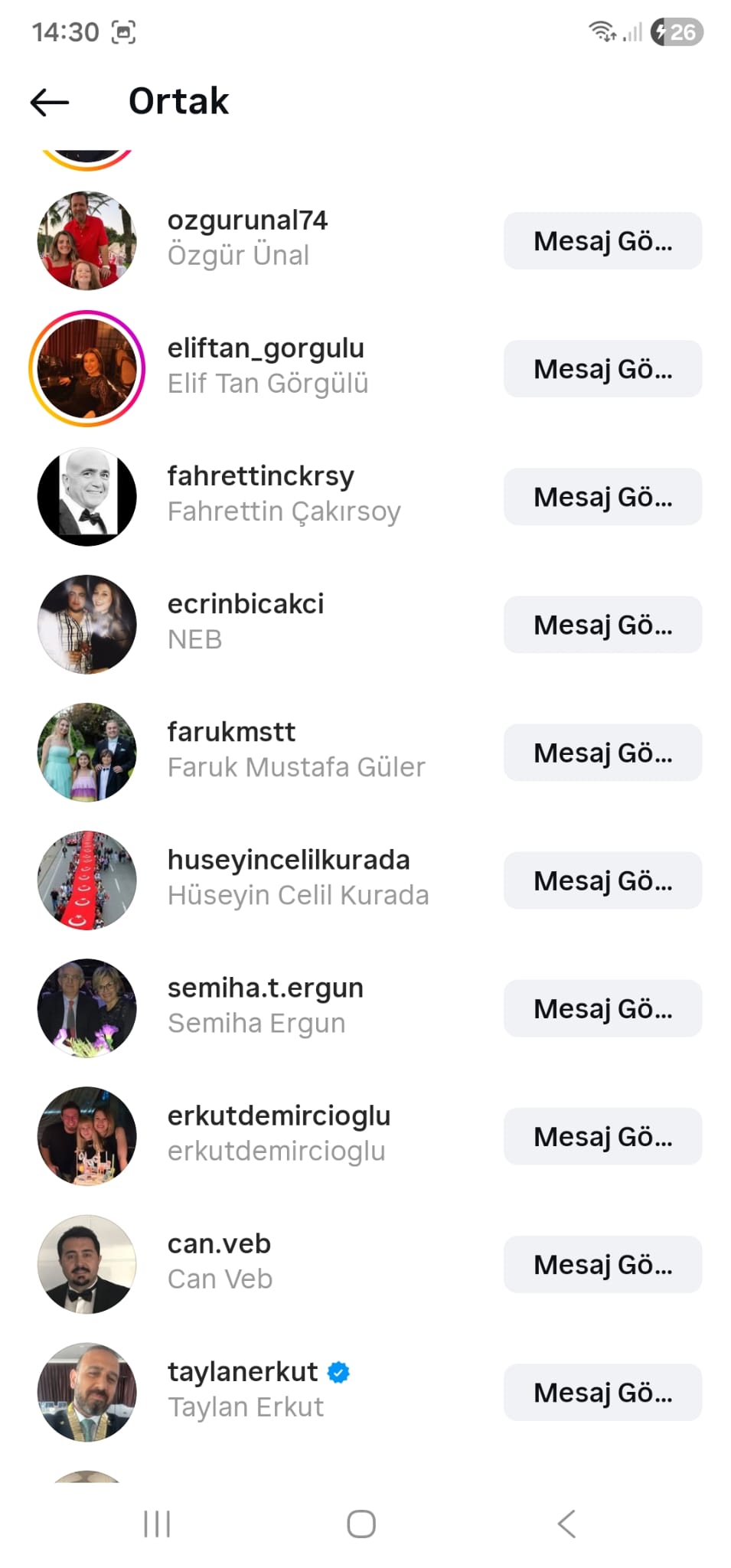The image size is (731, 1568).
Task: Open eliftan_gorgulu's profile row
Action: (266, 366)
